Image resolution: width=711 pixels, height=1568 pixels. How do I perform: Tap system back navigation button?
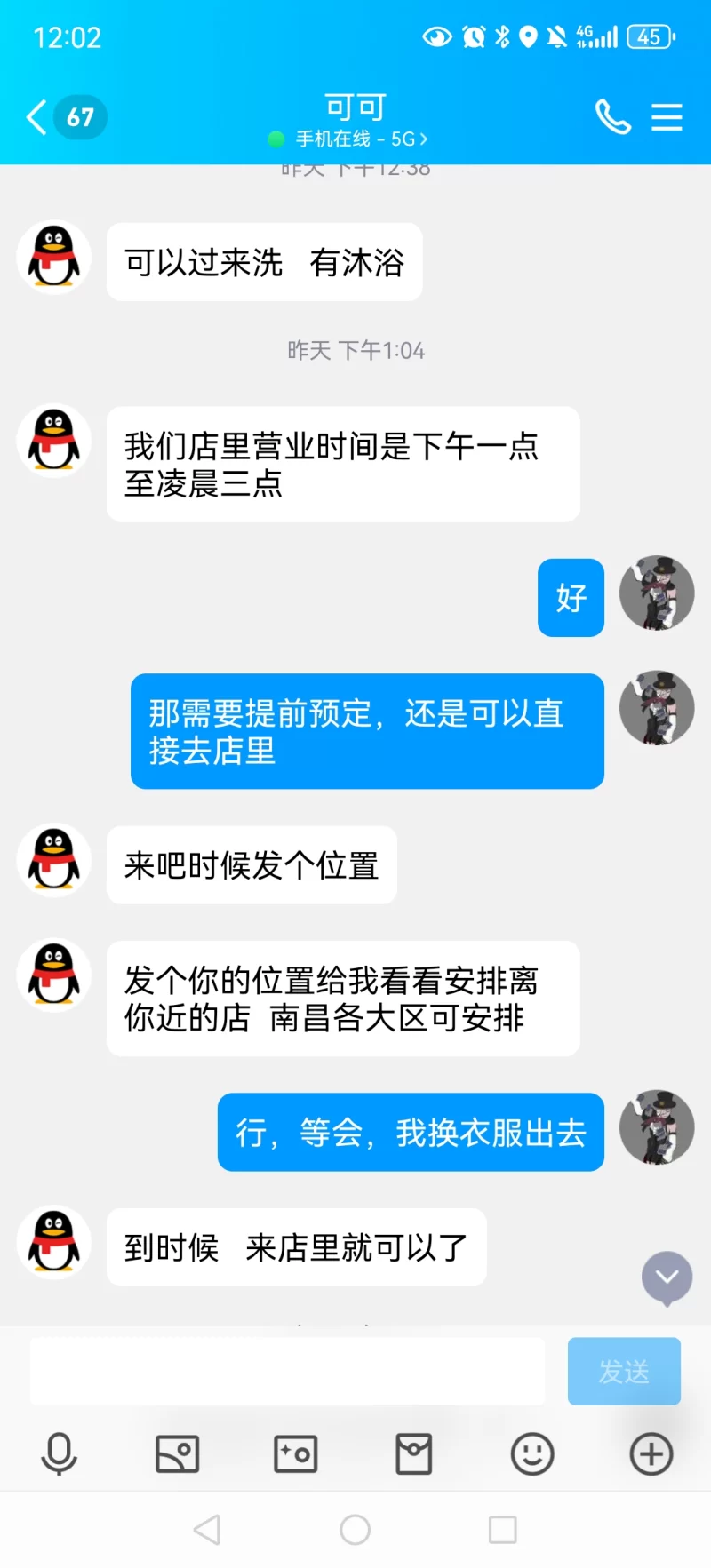coord(207,1530)
